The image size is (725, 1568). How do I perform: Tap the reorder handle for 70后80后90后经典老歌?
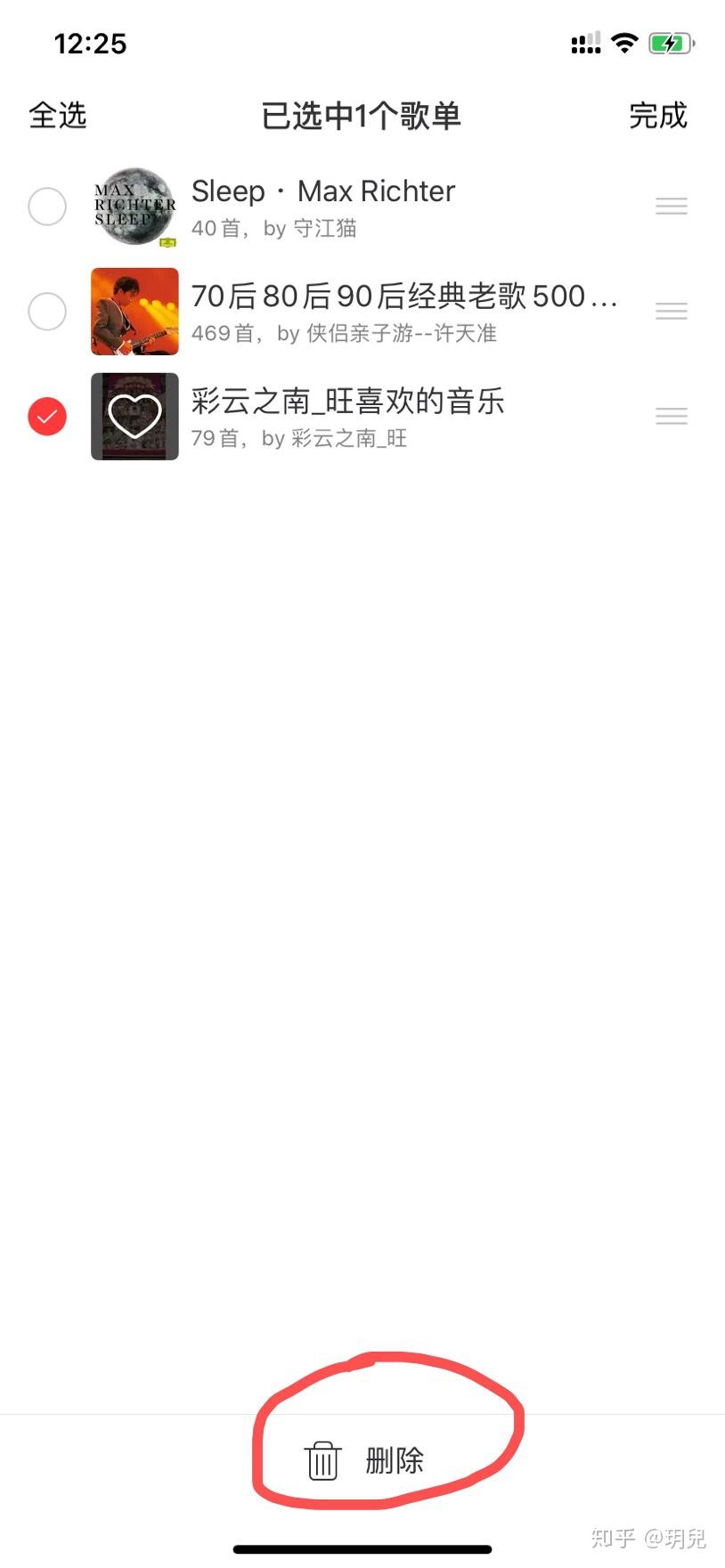[671, 312]
